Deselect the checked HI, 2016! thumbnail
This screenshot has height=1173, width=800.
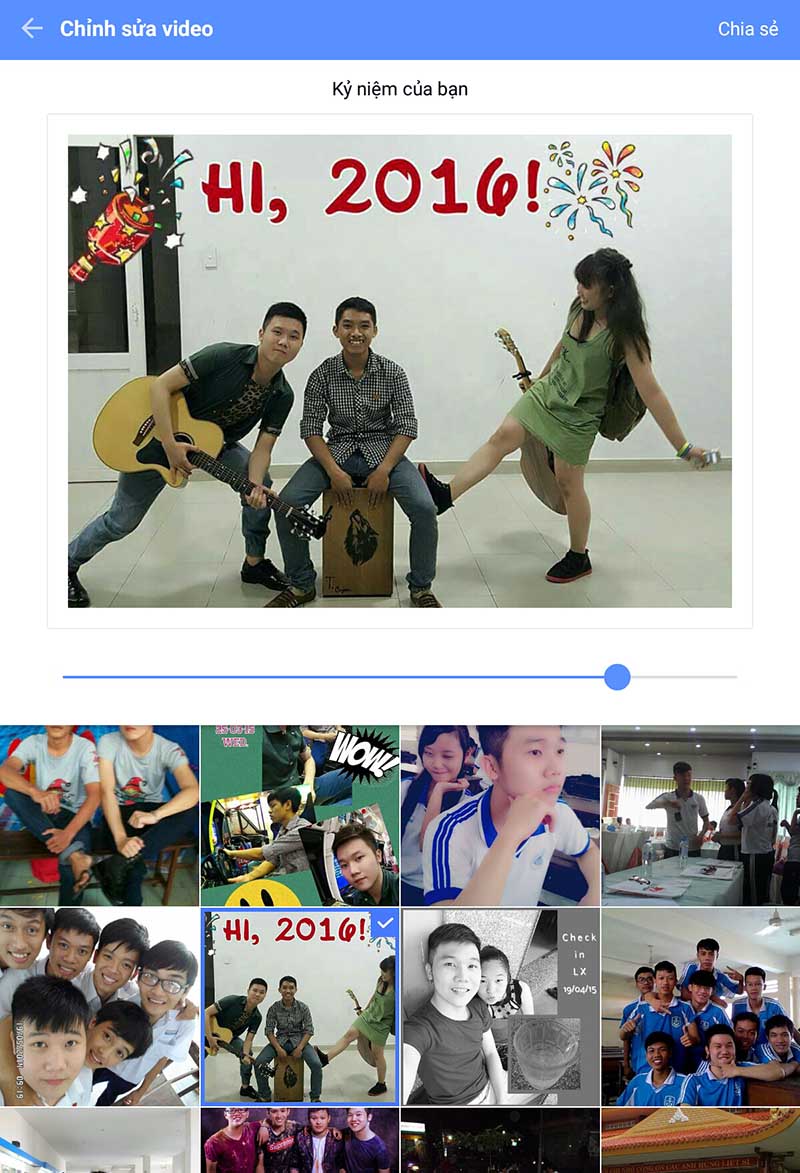(x=300, y=1006)
